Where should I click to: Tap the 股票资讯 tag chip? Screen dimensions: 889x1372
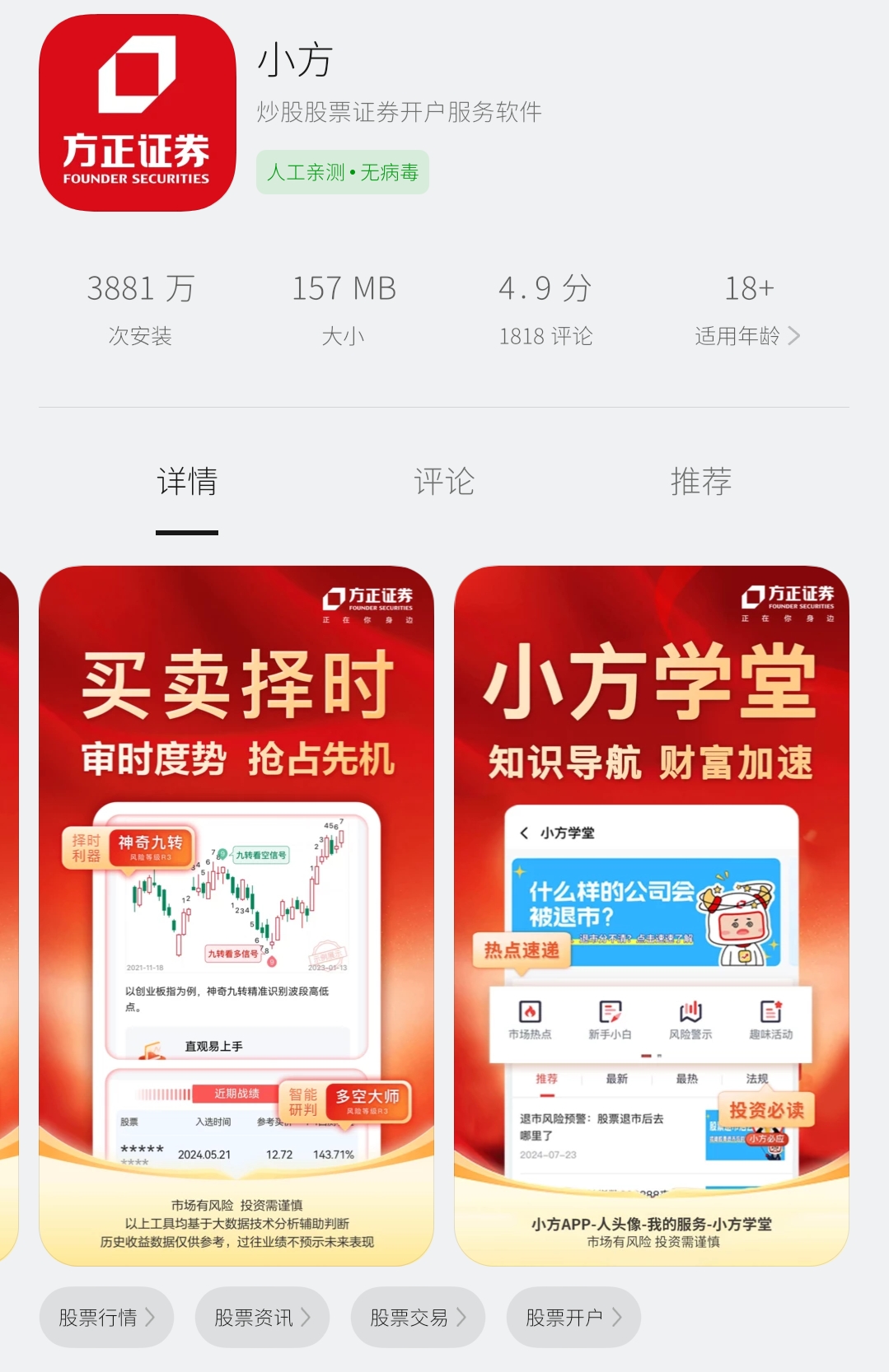(262, 1317)
